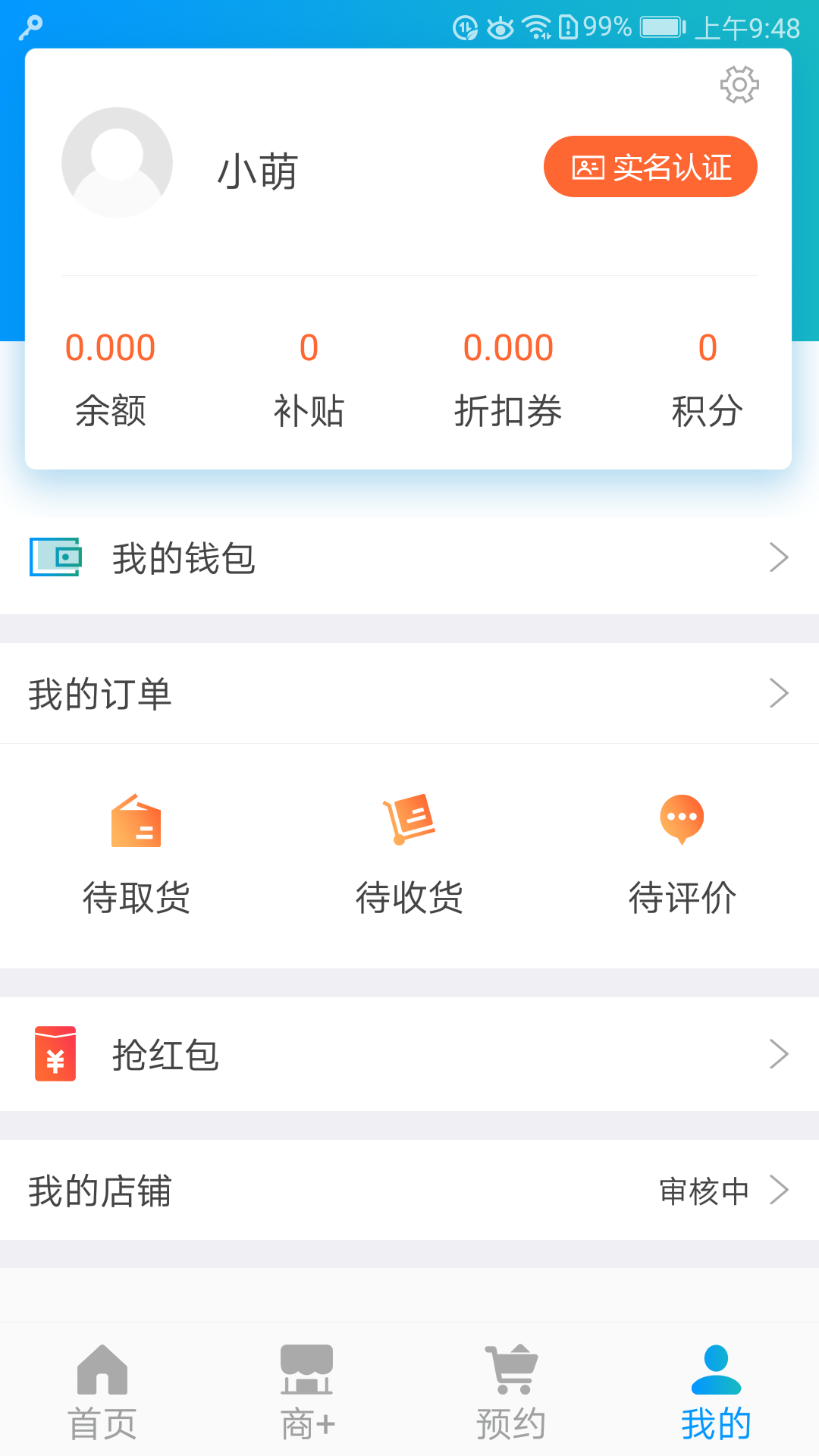Switch to the 商+ tab
Screen dimensions: 819x1456
[x=307, y=1392]
